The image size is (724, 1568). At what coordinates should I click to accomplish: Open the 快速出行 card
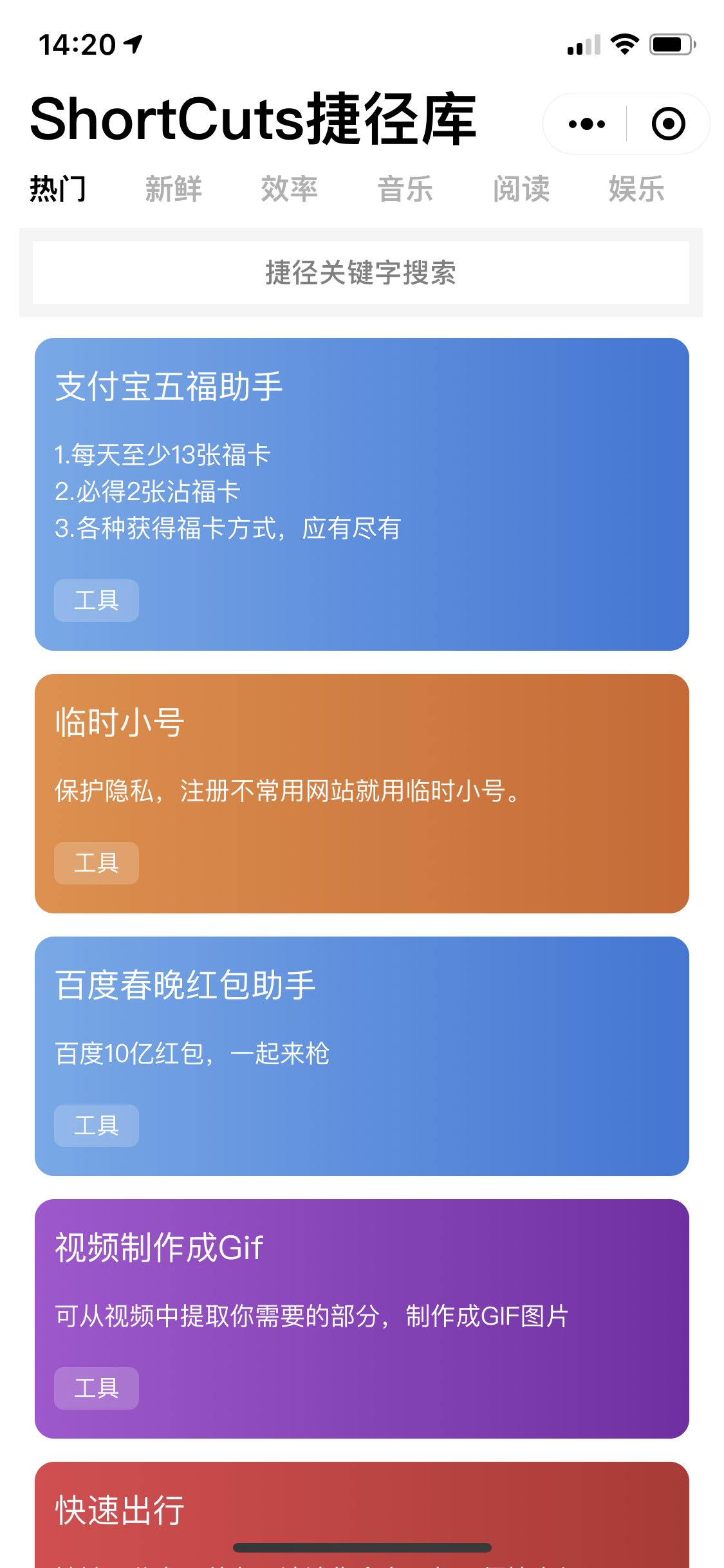(x=362, y=1515)
